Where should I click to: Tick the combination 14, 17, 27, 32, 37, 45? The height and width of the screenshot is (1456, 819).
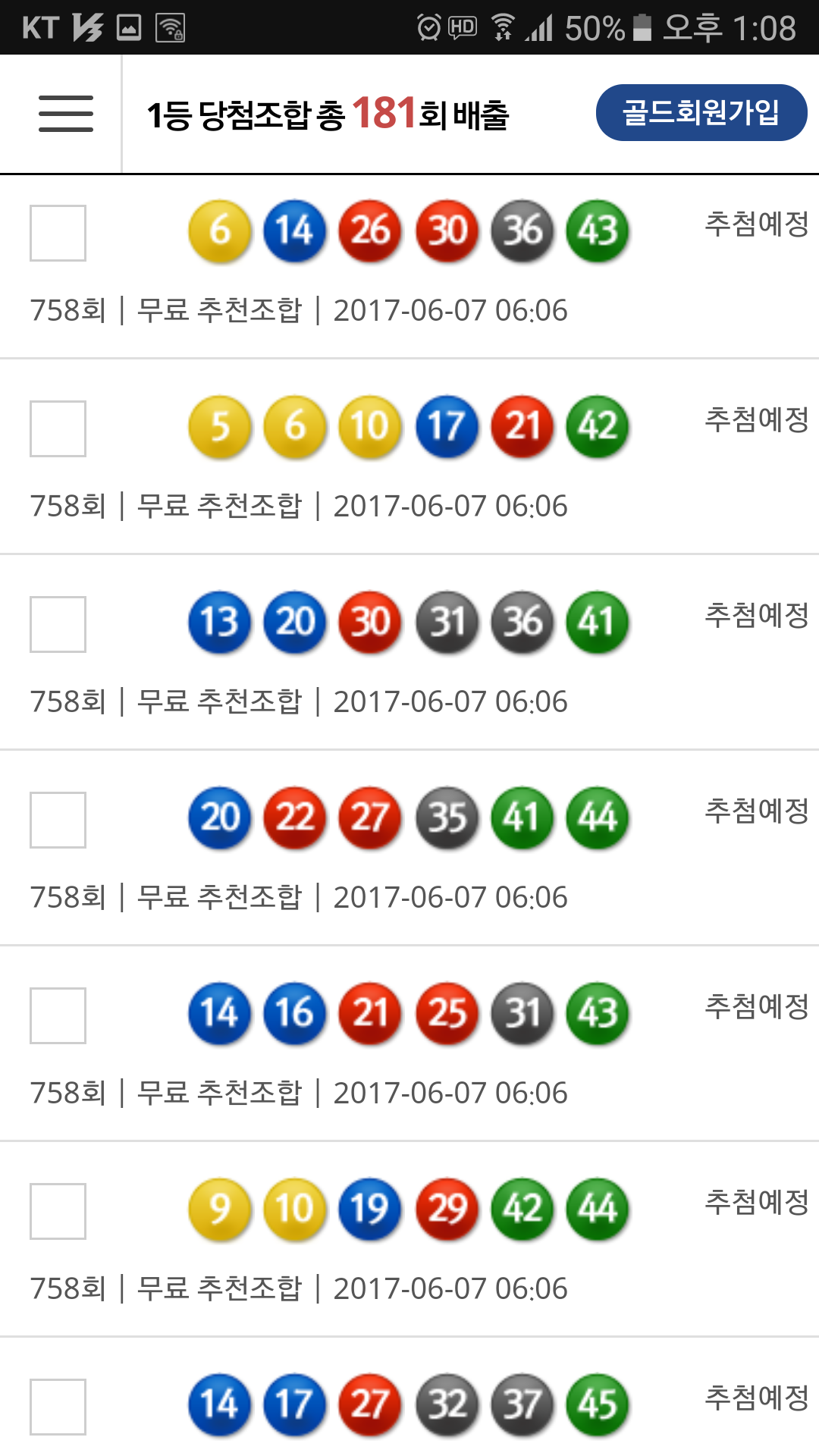coord(58,1407)
